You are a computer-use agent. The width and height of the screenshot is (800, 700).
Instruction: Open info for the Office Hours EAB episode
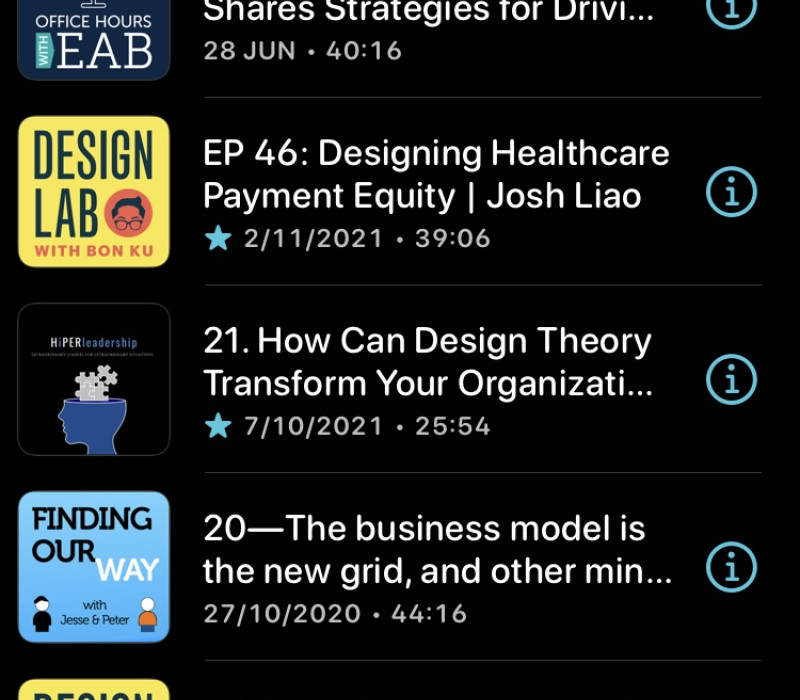click(731, 10)
